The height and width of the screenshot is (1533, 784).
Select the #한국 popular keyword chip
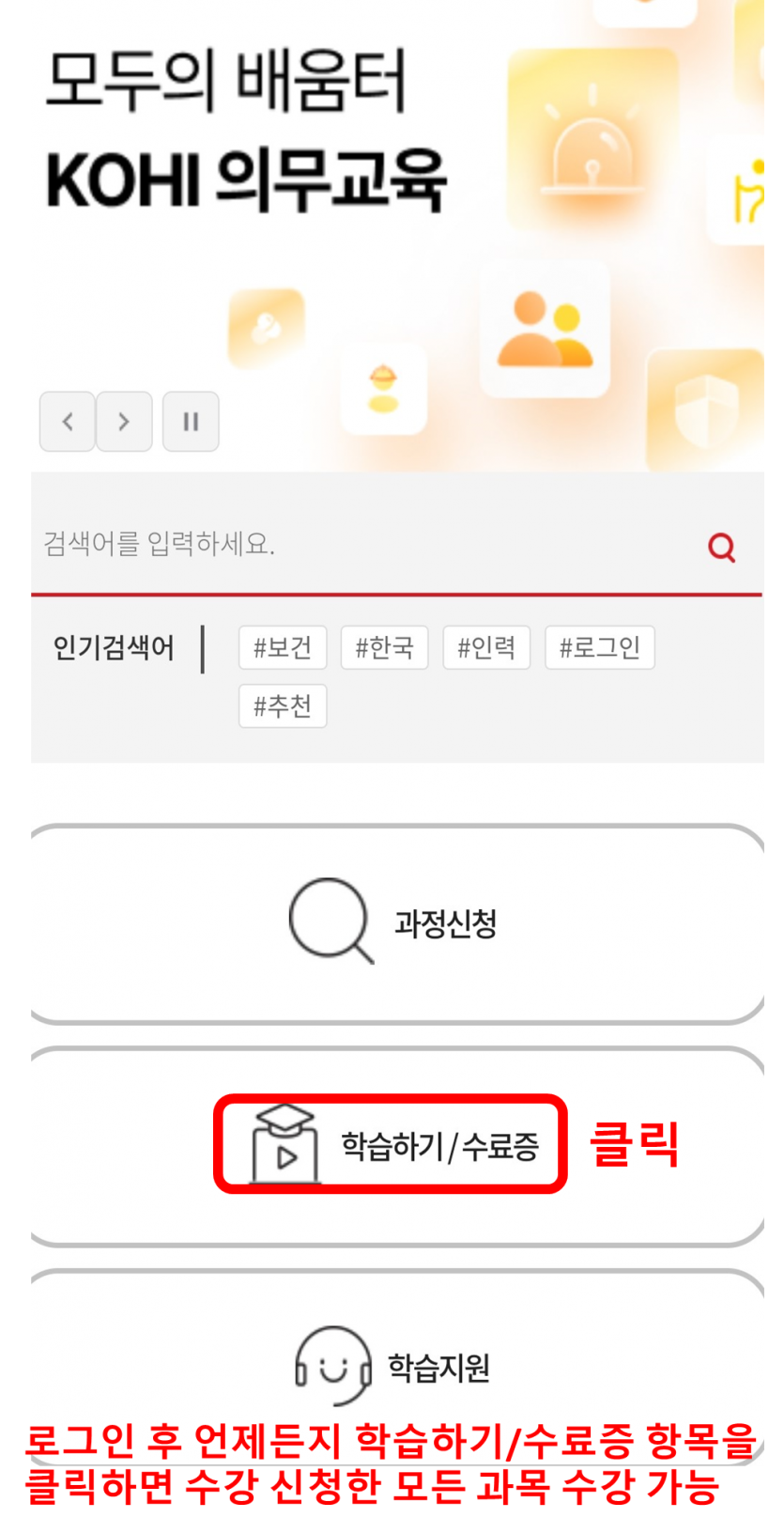click(384, 647)
